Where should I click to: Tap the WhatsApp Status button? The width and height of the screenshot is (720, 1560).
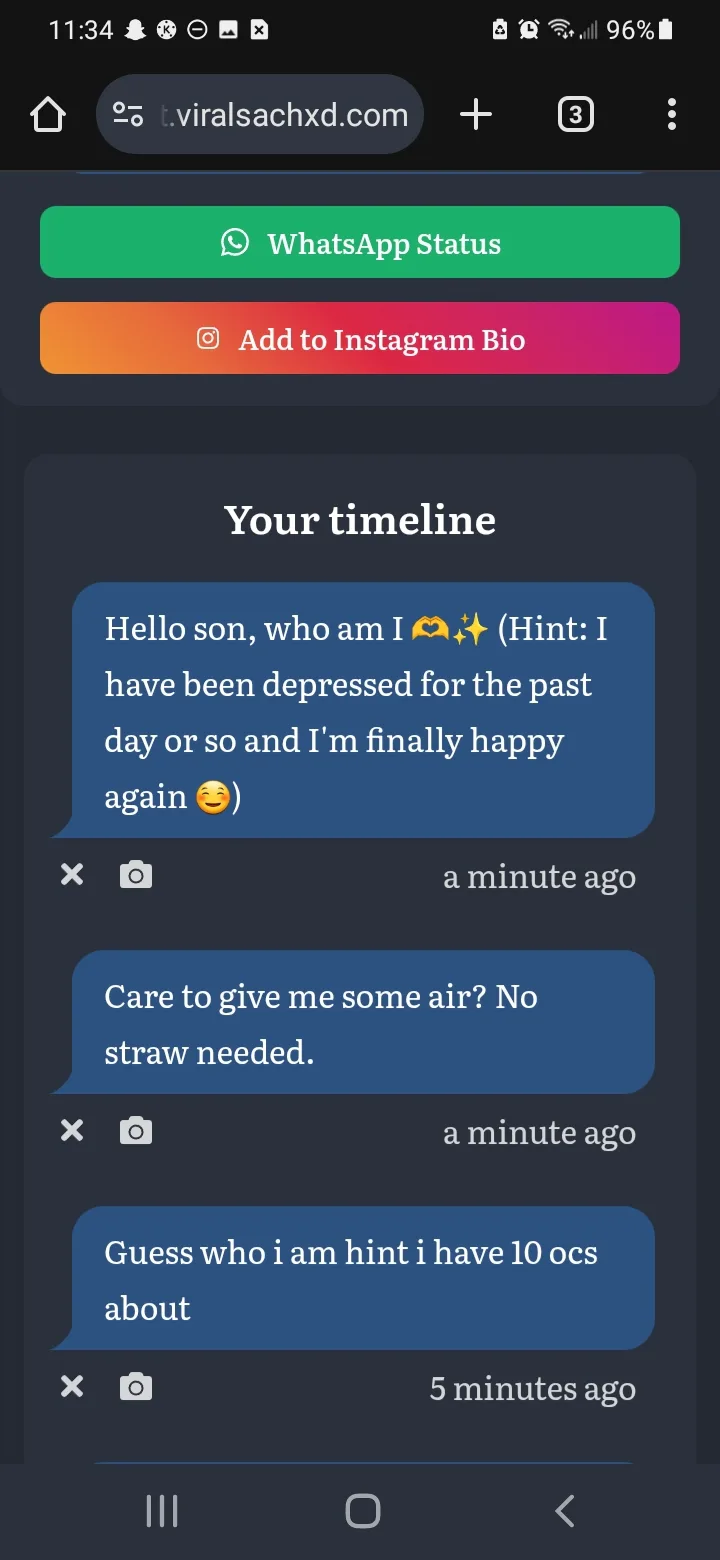pos(360,242)
